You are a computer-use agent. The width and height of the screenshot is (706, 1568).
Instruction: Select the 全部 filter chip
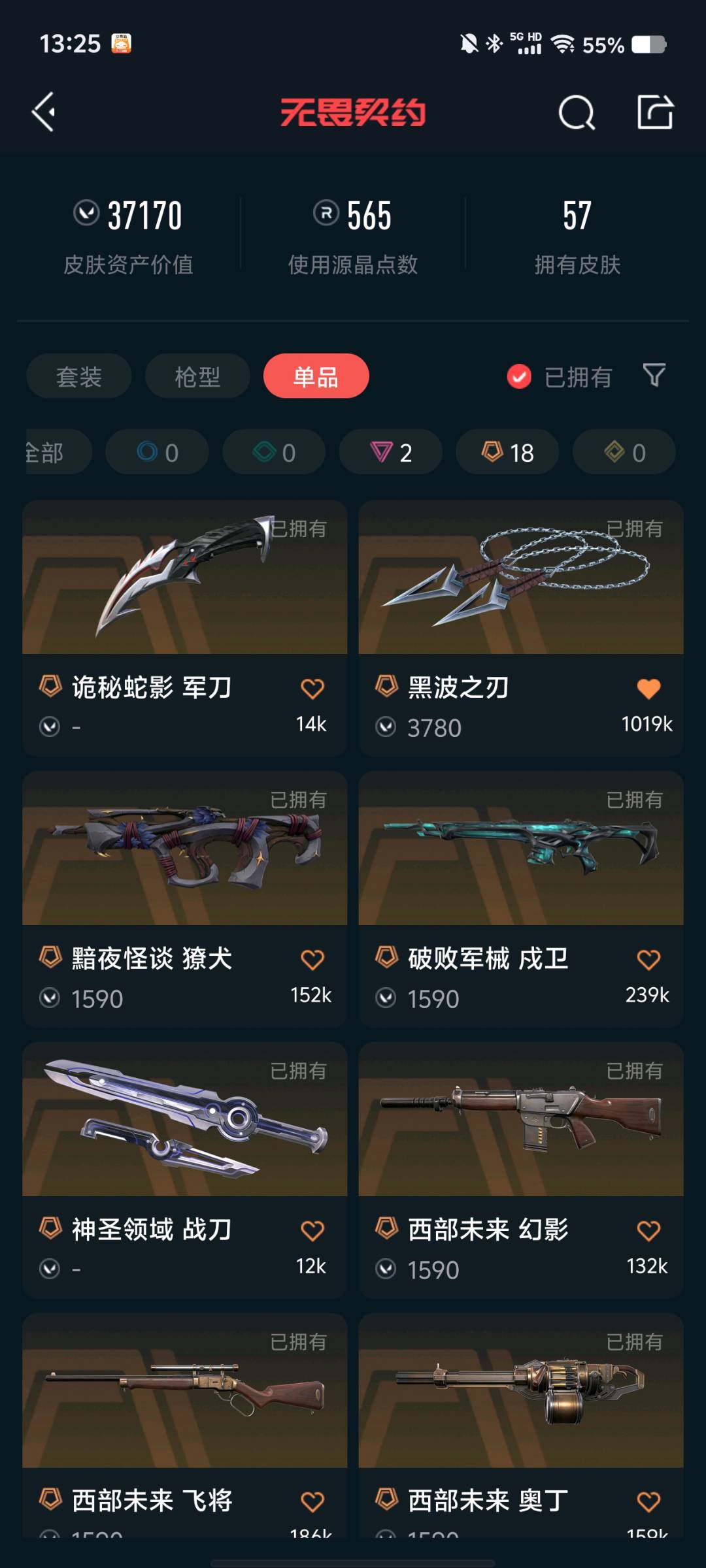(59, 452)
